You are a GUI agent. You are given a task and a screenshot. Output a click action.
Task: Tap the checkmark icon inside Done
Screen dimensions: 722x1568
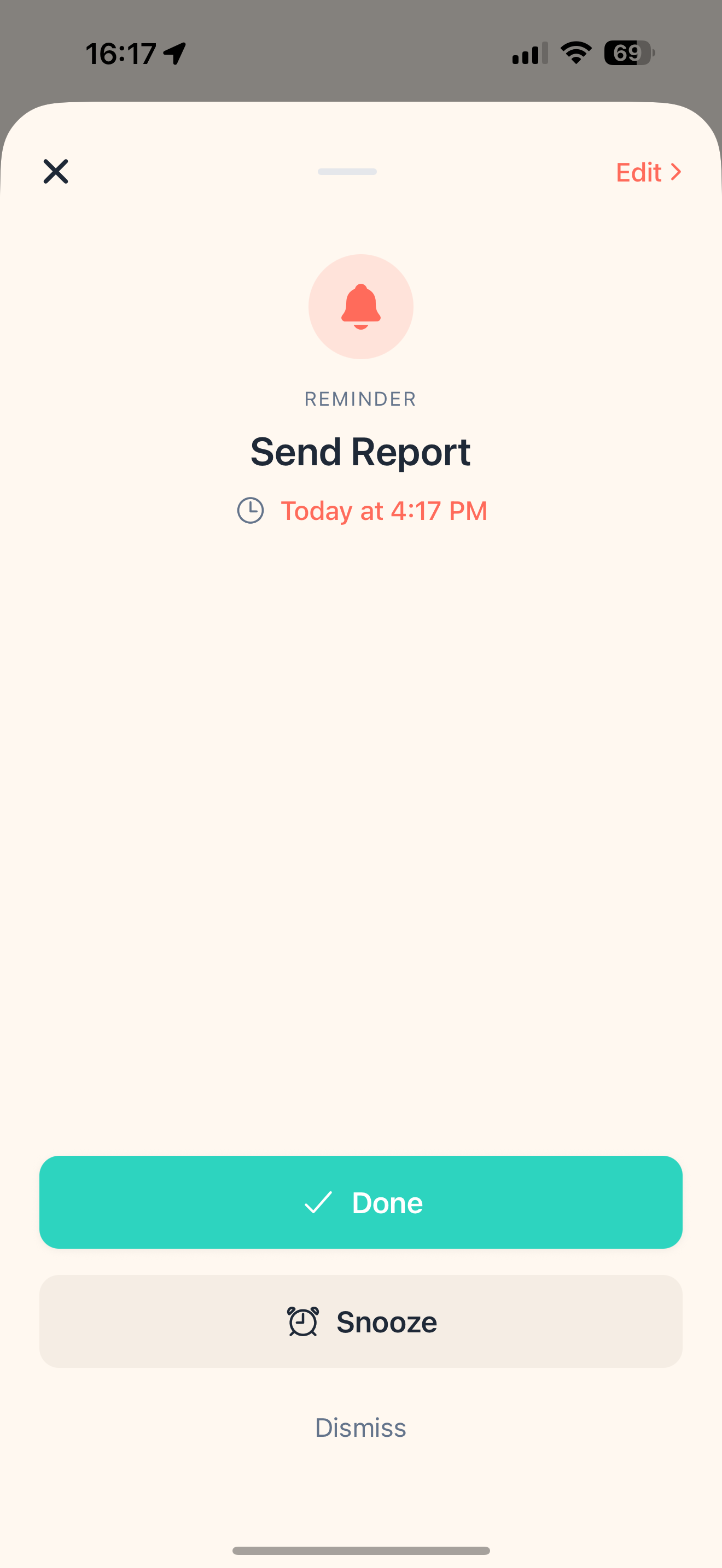point(319,1202)
